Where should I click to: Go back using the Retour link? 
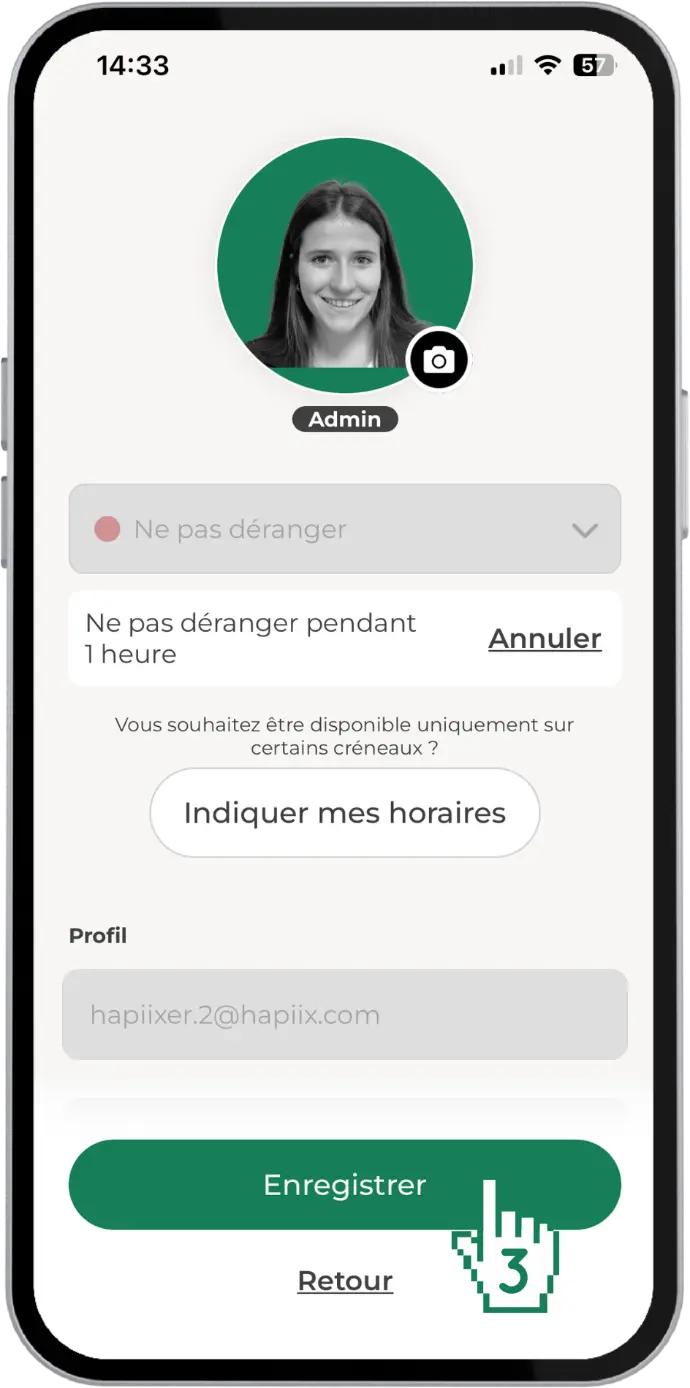click(x=345, y=1281)
